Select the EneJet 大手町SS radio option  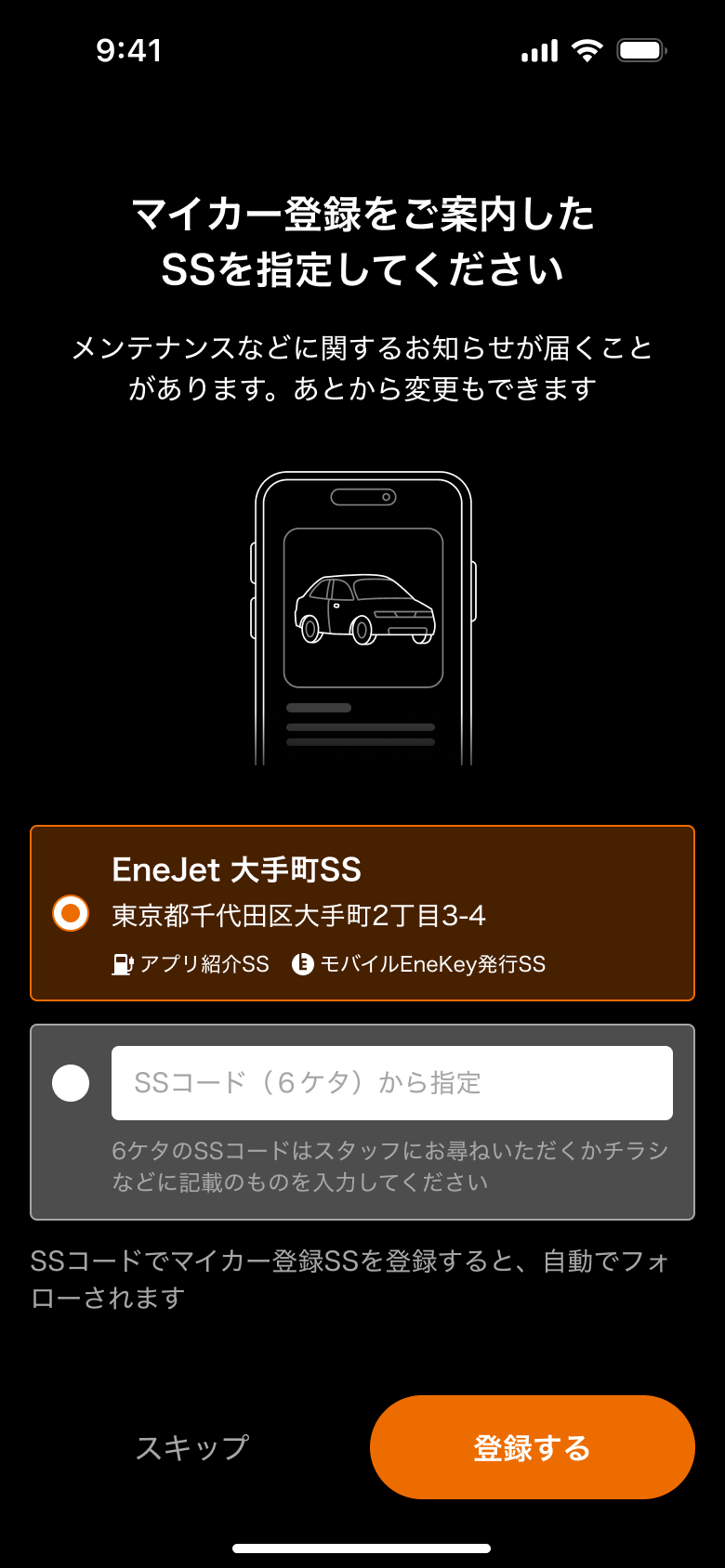[x=71, y=913]
